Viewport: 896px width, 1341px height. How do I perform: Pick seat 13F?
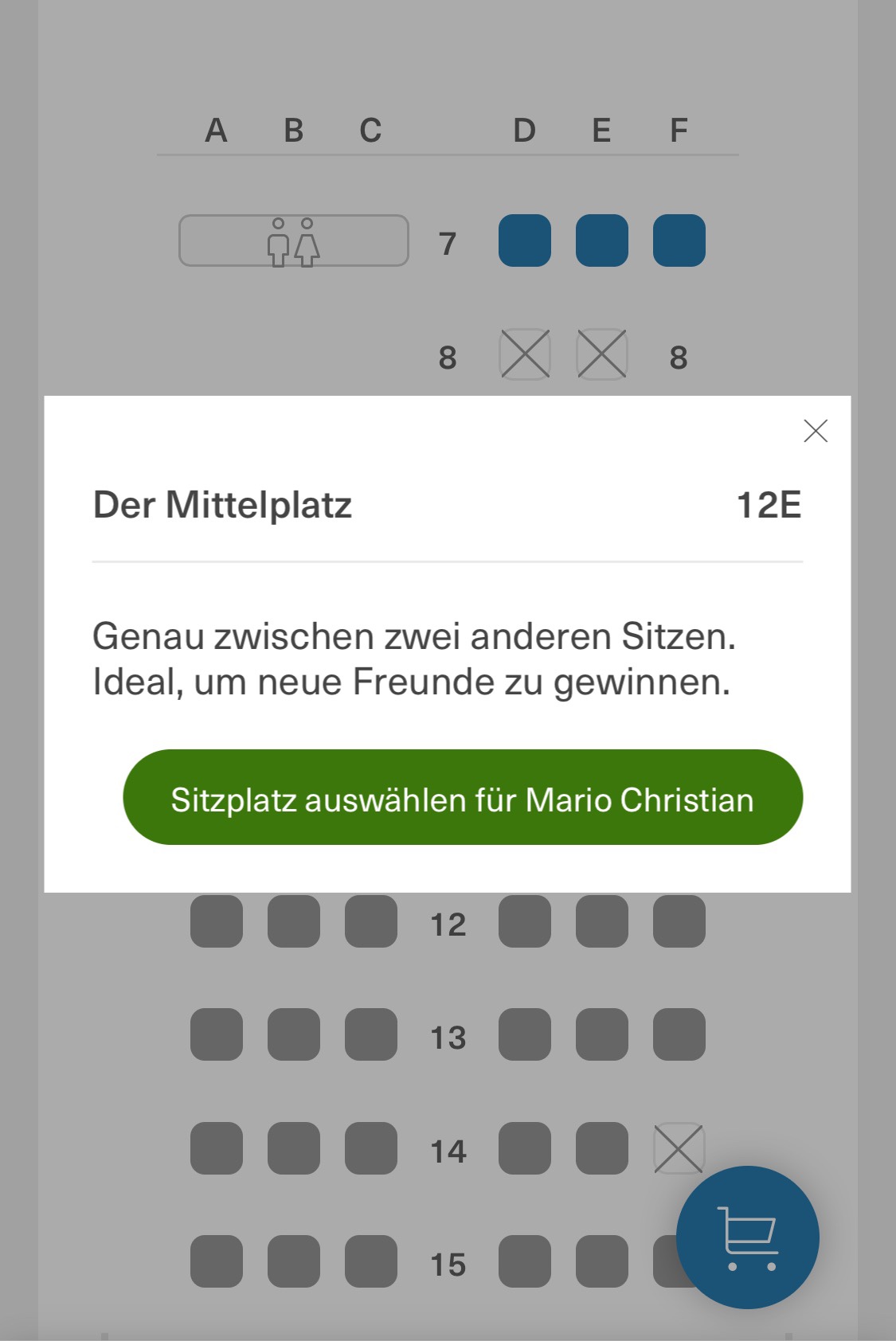coord(679,1034)
